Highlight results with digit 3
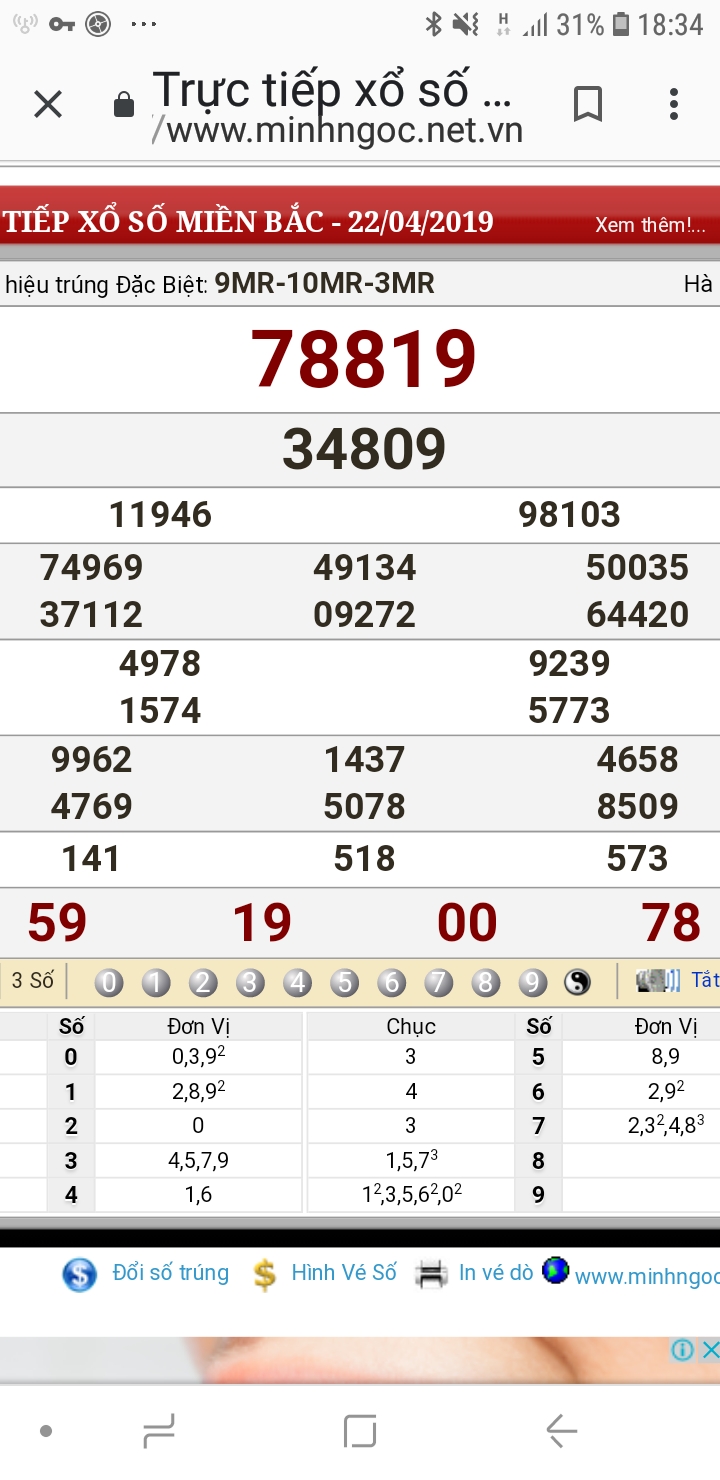 (250, 984)
